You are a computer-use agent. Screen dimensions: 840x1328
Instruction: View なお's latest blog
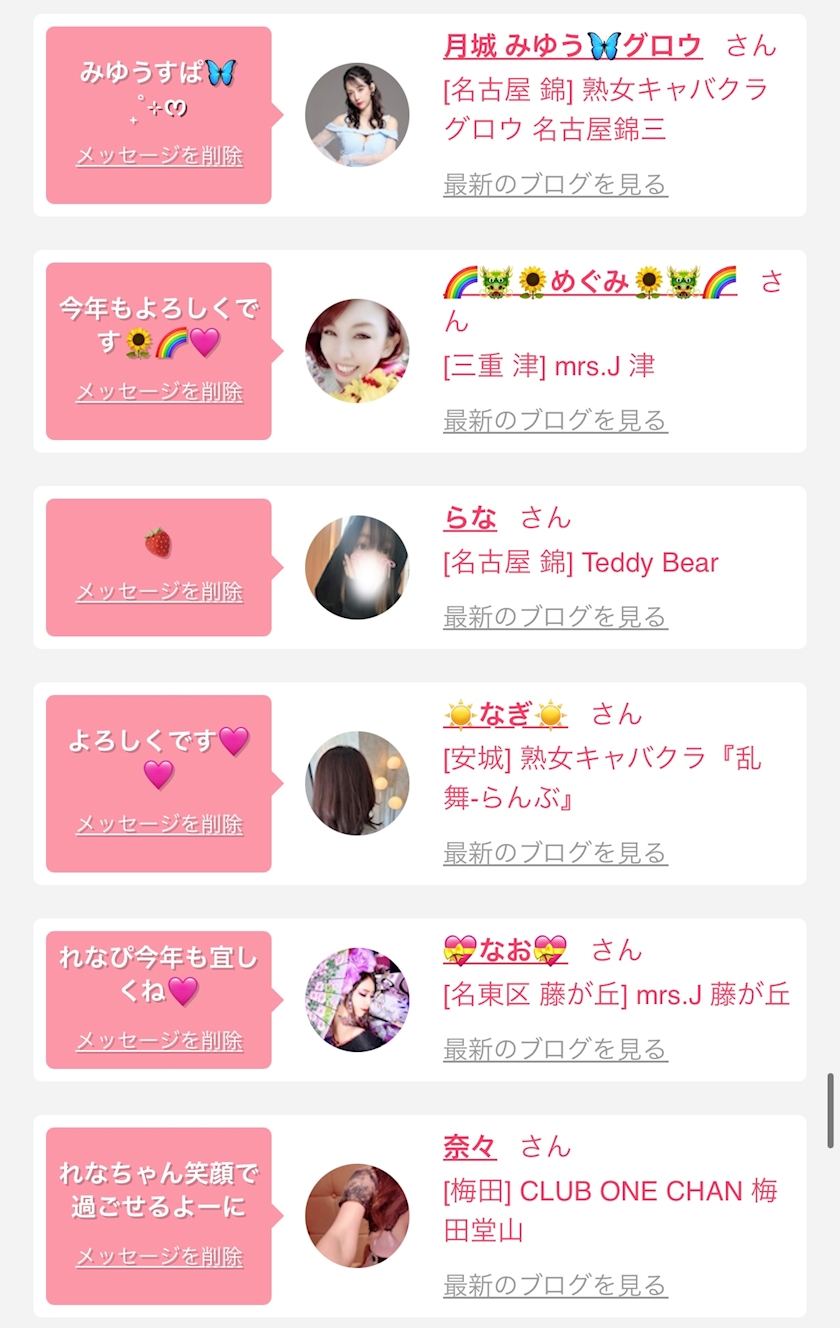pos(555,1049)
